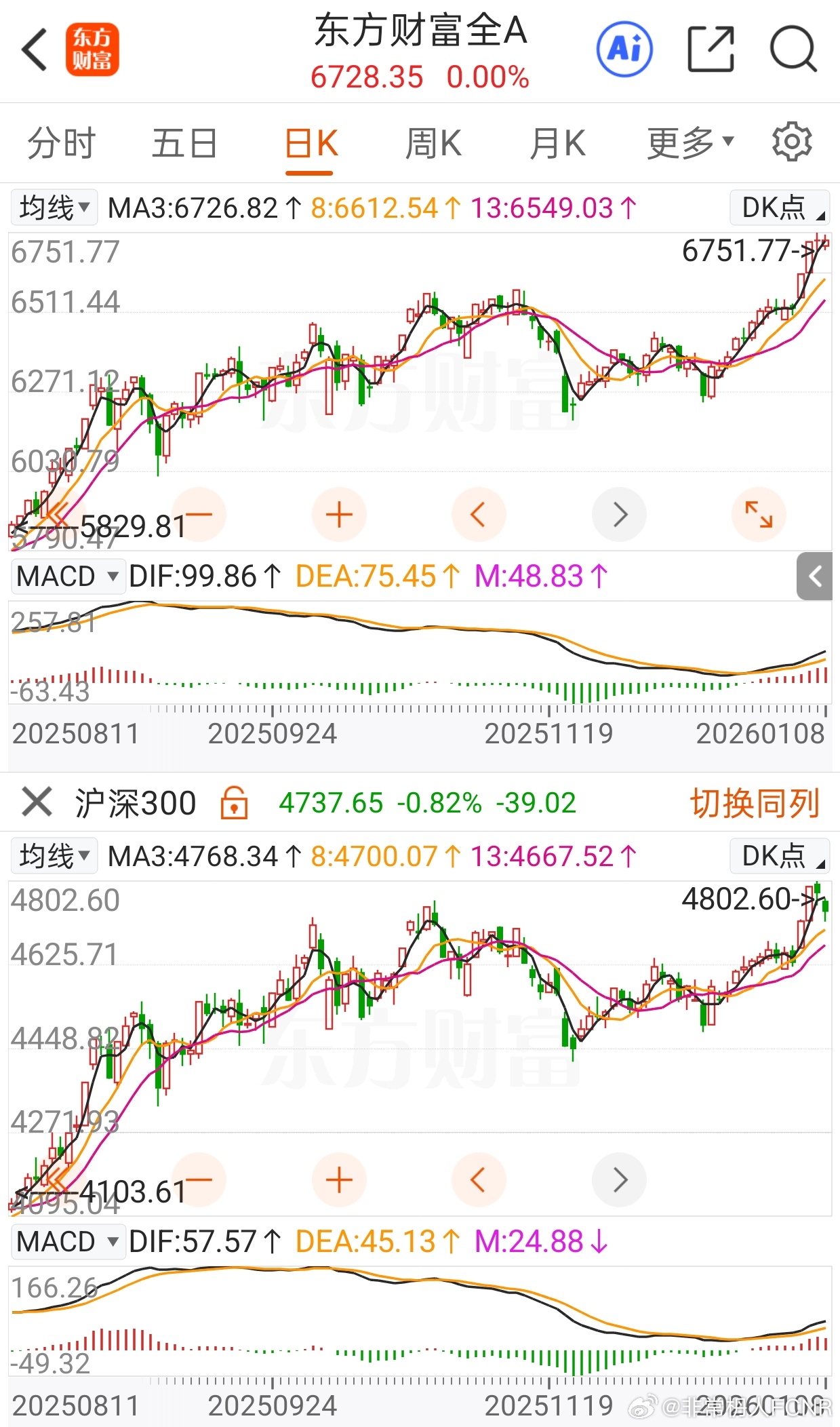
Task: Zoom in the top chart with plus
Action: click(339, 515)
